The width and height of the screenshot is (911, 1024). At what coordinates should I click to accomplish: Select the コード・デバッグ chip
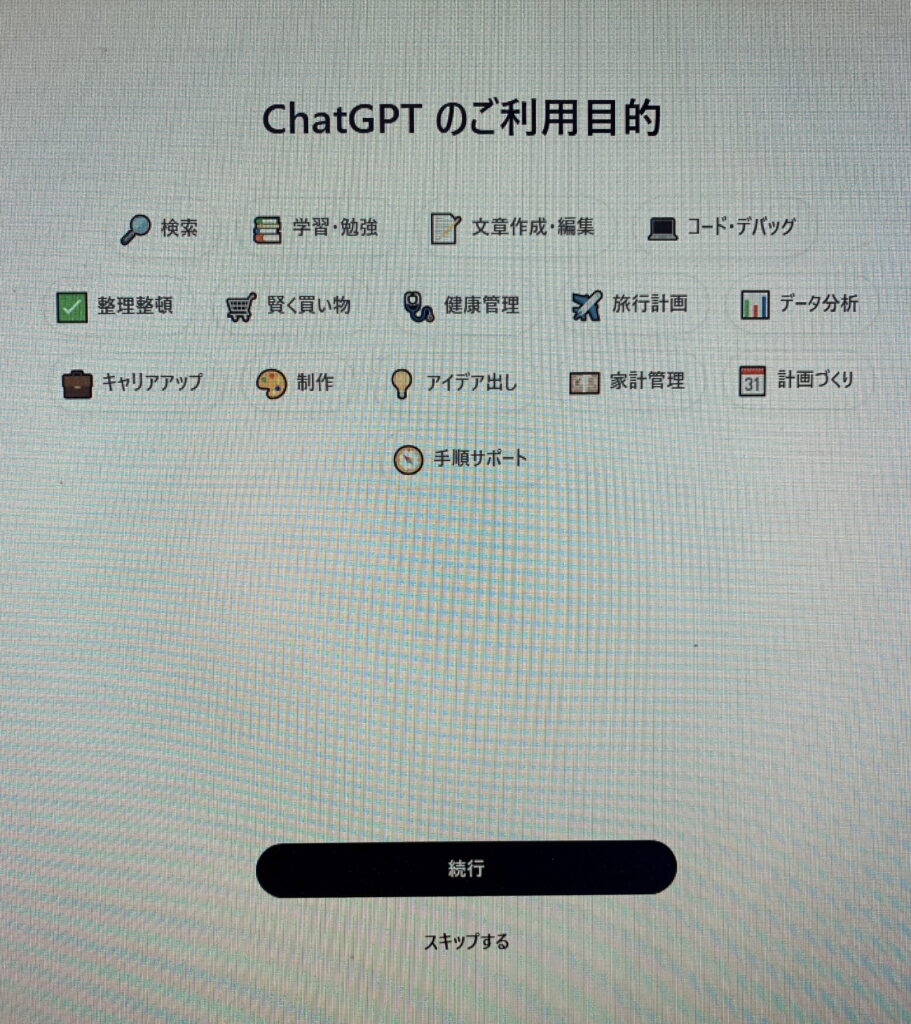tap(722, 227)
